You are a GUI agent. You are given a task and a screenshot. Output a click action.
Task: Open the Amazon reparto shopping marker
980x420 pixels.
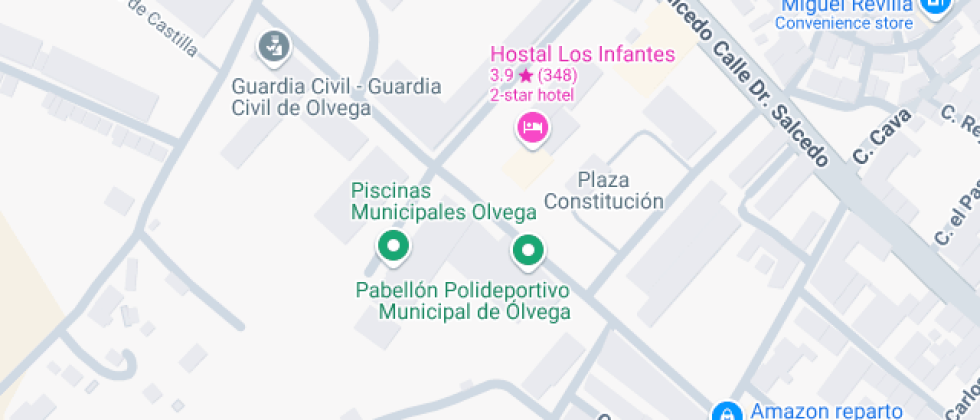point(727,412)
